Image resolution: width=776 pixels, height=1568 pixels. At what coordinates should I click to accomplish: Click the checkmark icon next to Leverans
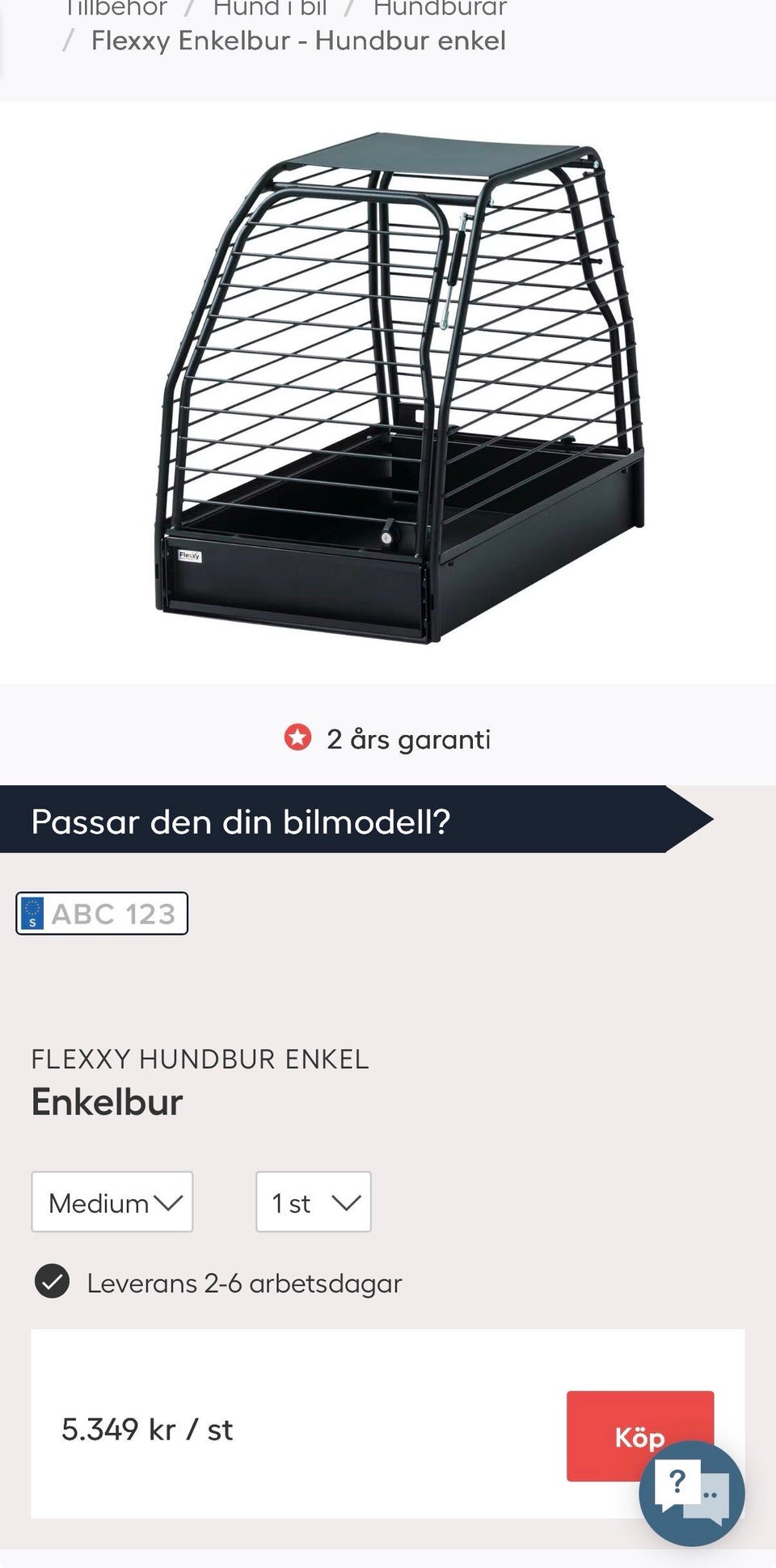(53, 1281)
